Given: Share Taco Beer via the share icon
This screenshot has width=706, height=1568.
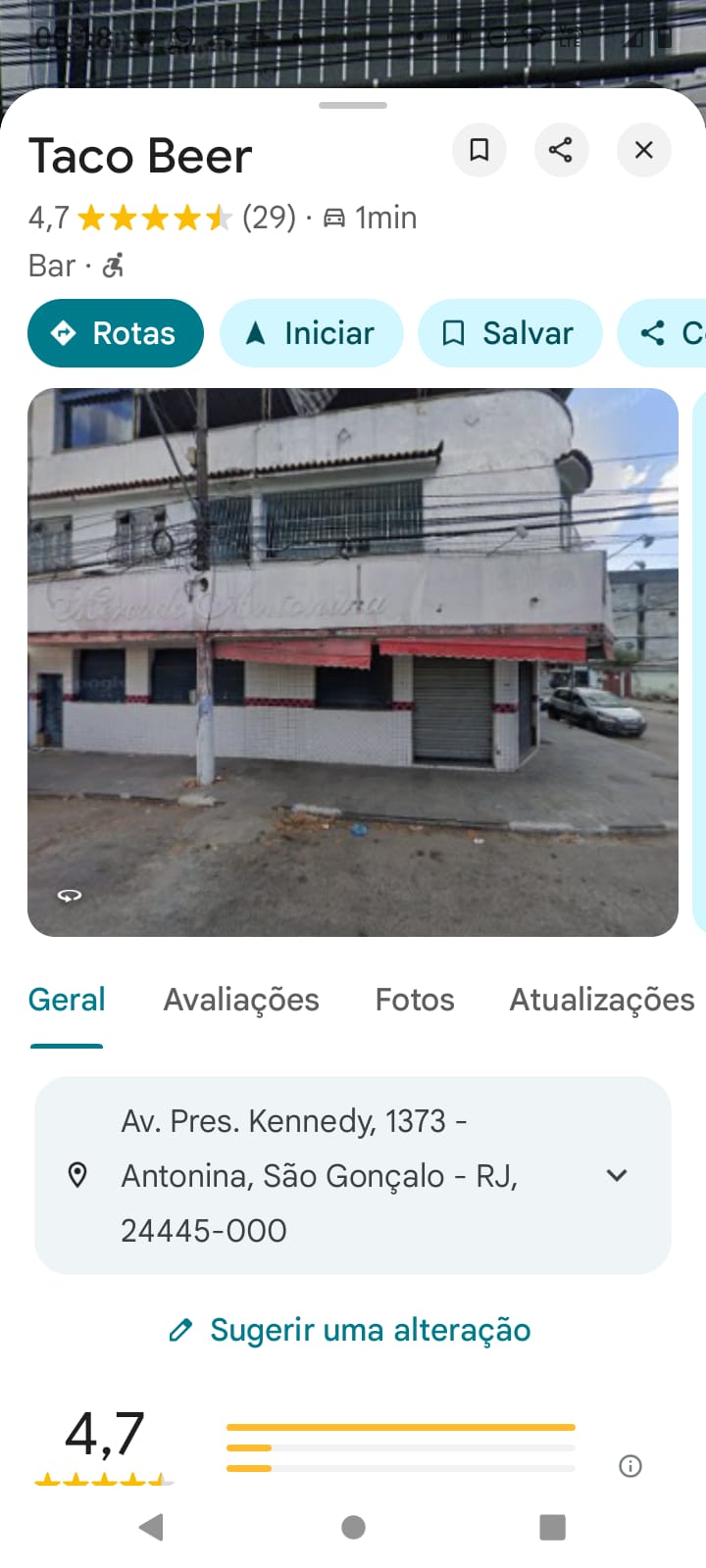Looking at the screenshot, I should click(561, 150).
